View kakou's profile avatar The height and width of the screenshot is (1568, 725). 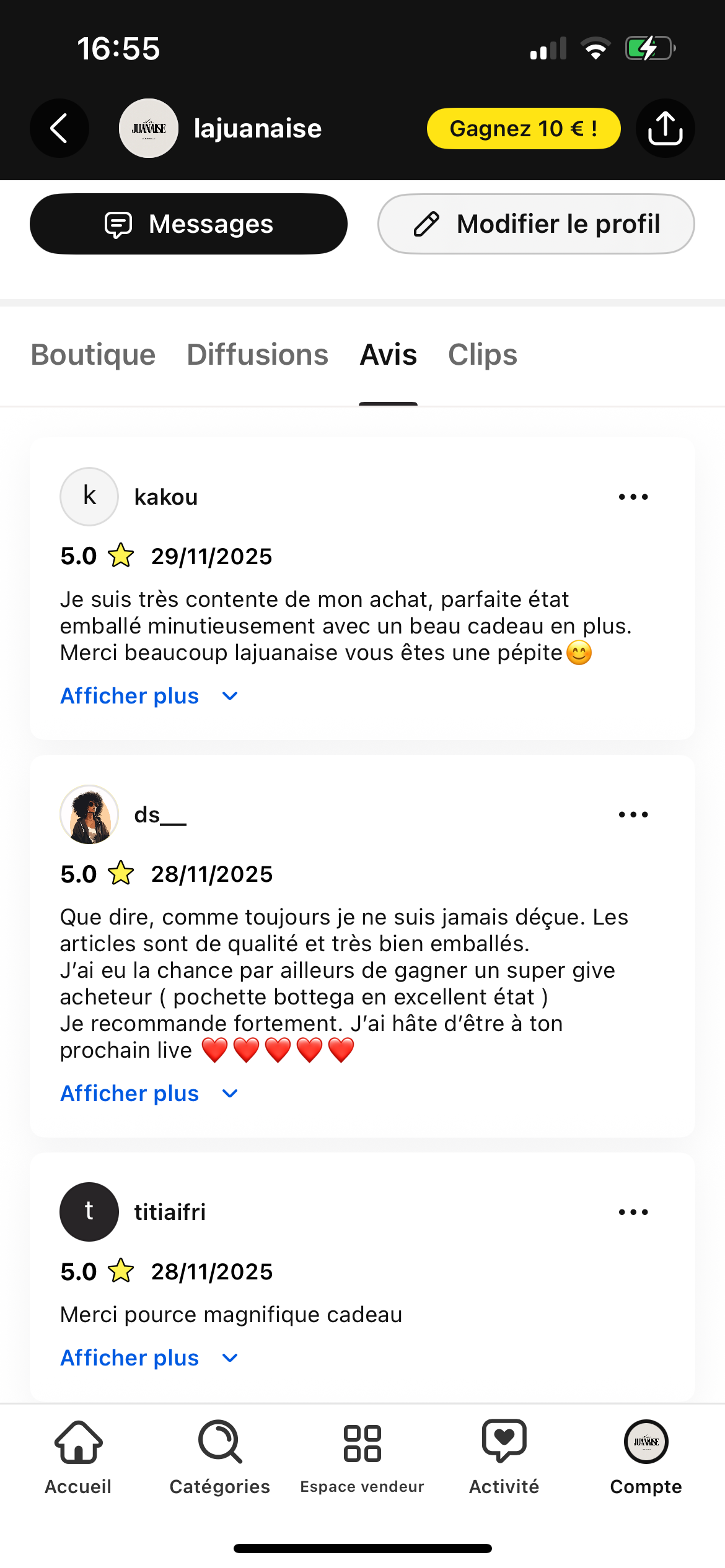pos(89,497)
